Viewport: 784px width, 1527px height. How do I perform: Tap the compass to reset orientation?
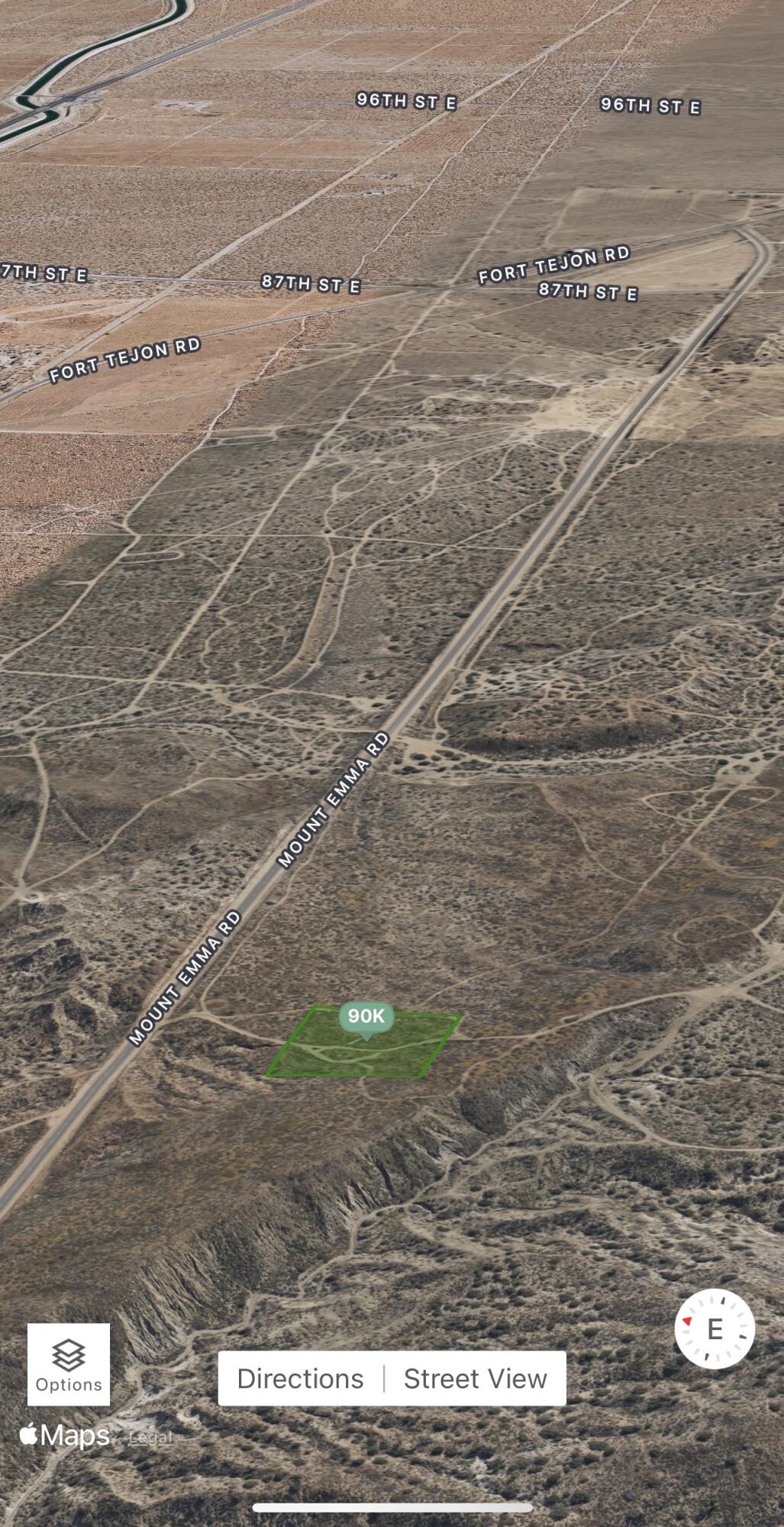715,1329
